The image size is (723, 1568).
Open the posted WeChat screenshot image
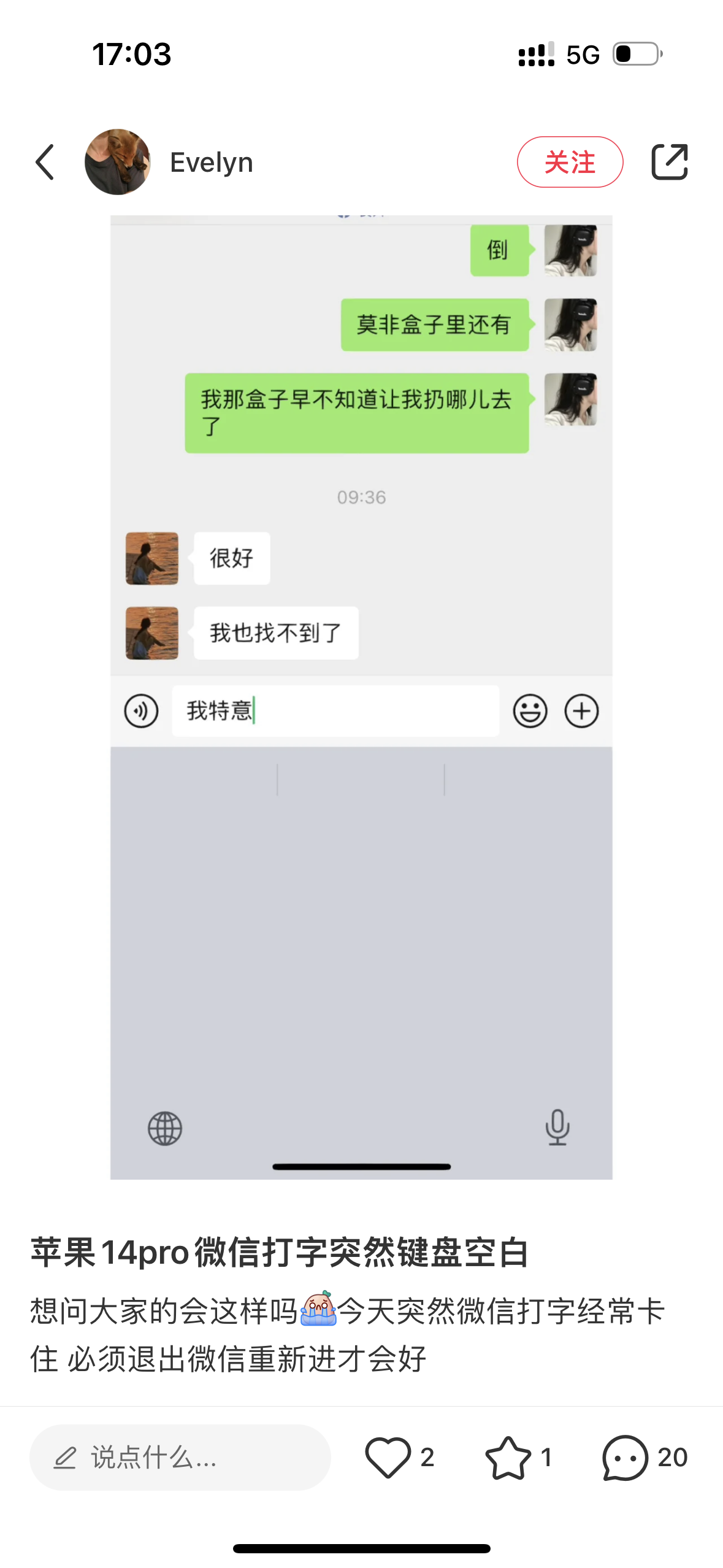361,697
